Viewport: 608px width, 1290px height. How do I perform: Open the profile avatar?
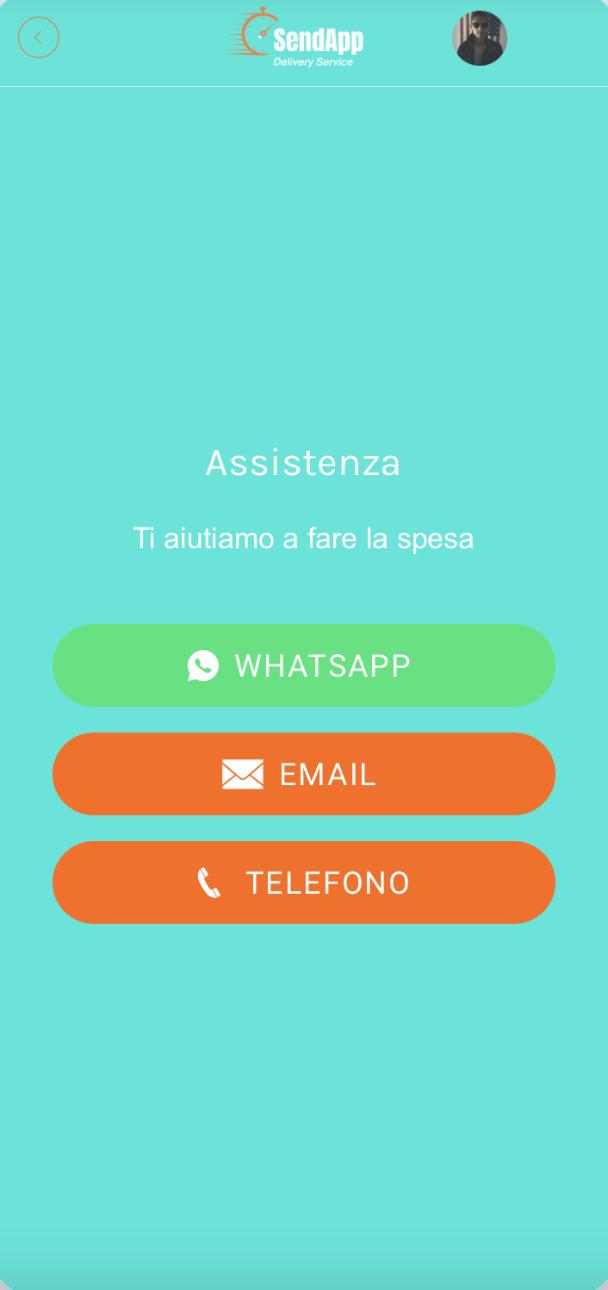pyautogui.click(x=480, y=38)
